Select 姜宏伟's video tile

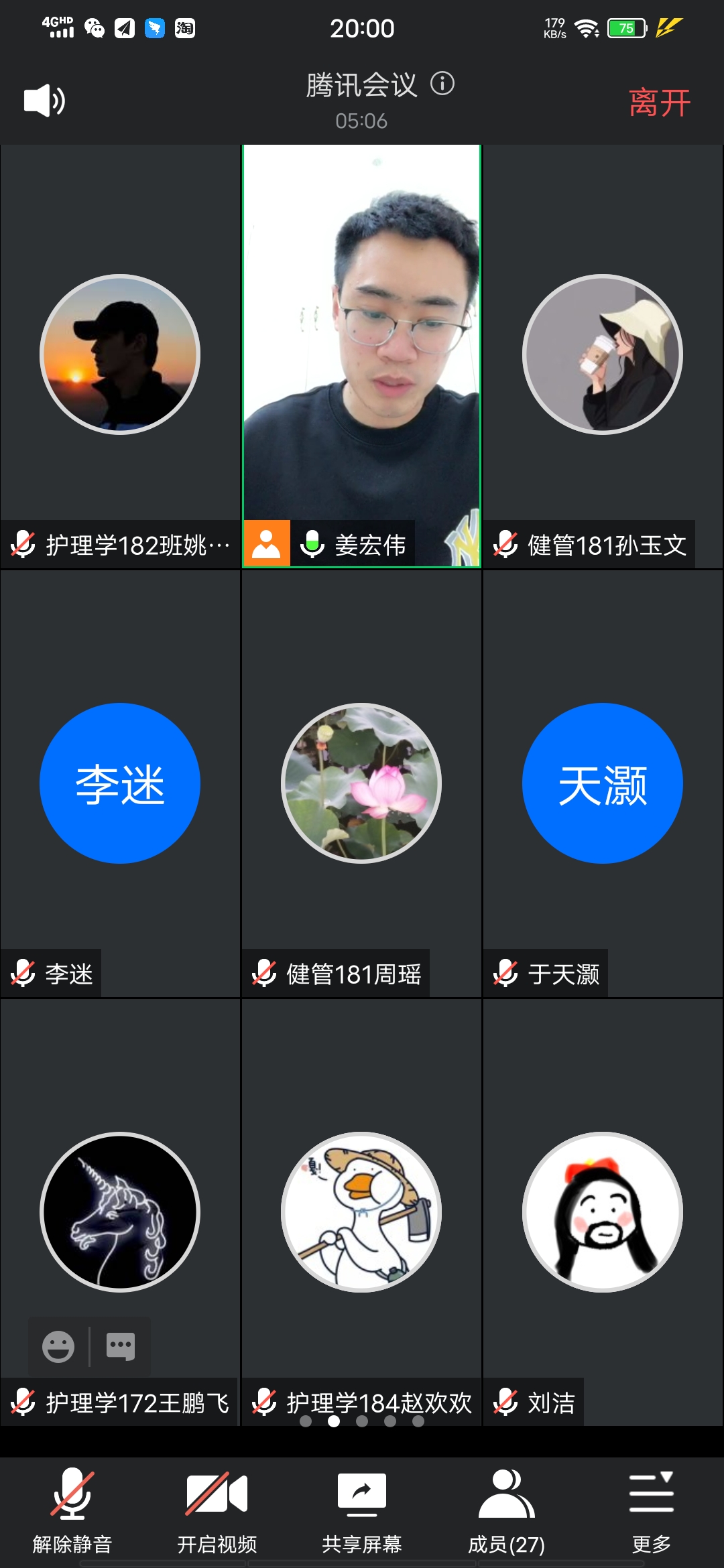pos(361,355)
